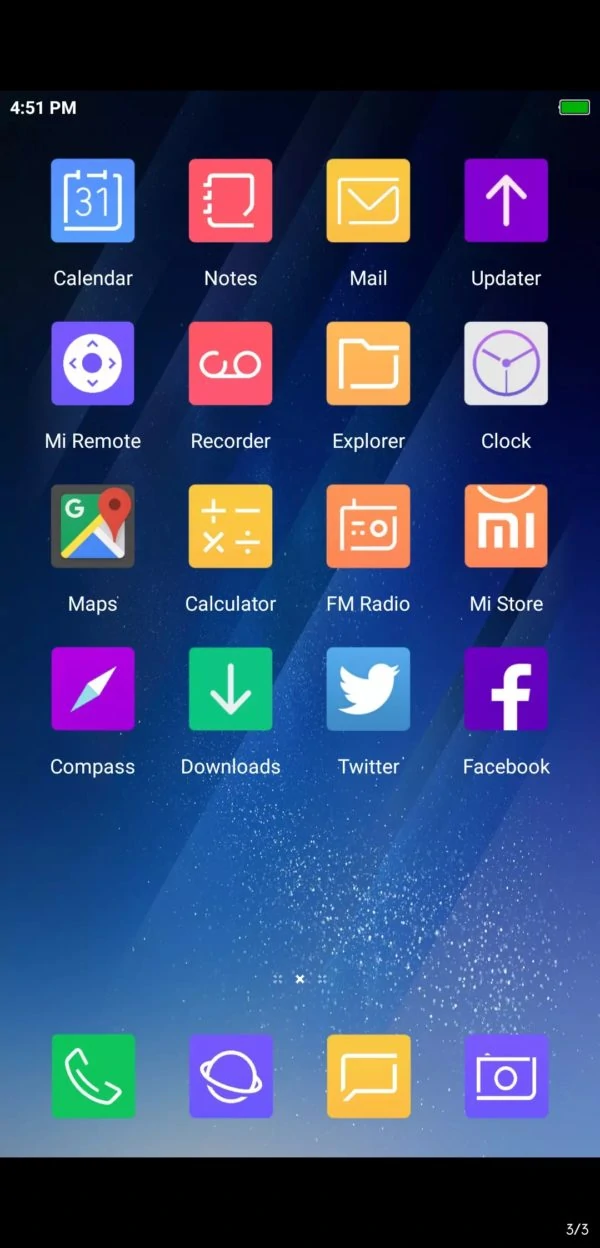Launch the Updater app
This screenshot has width=600, height=1248.
(506, 200)
